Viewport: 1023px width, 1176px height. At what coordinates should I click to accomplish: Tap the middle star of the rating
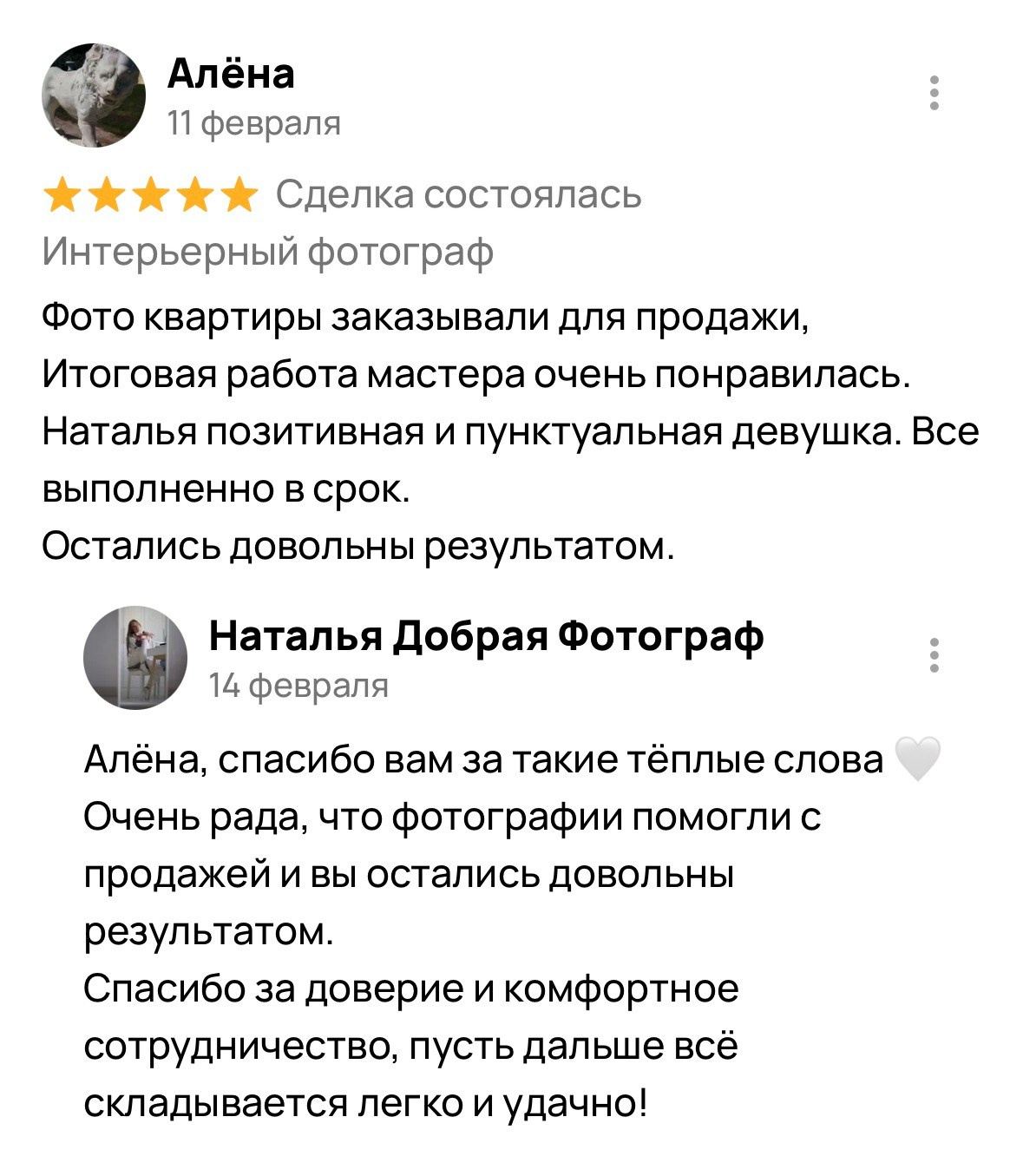pos(151,195)
